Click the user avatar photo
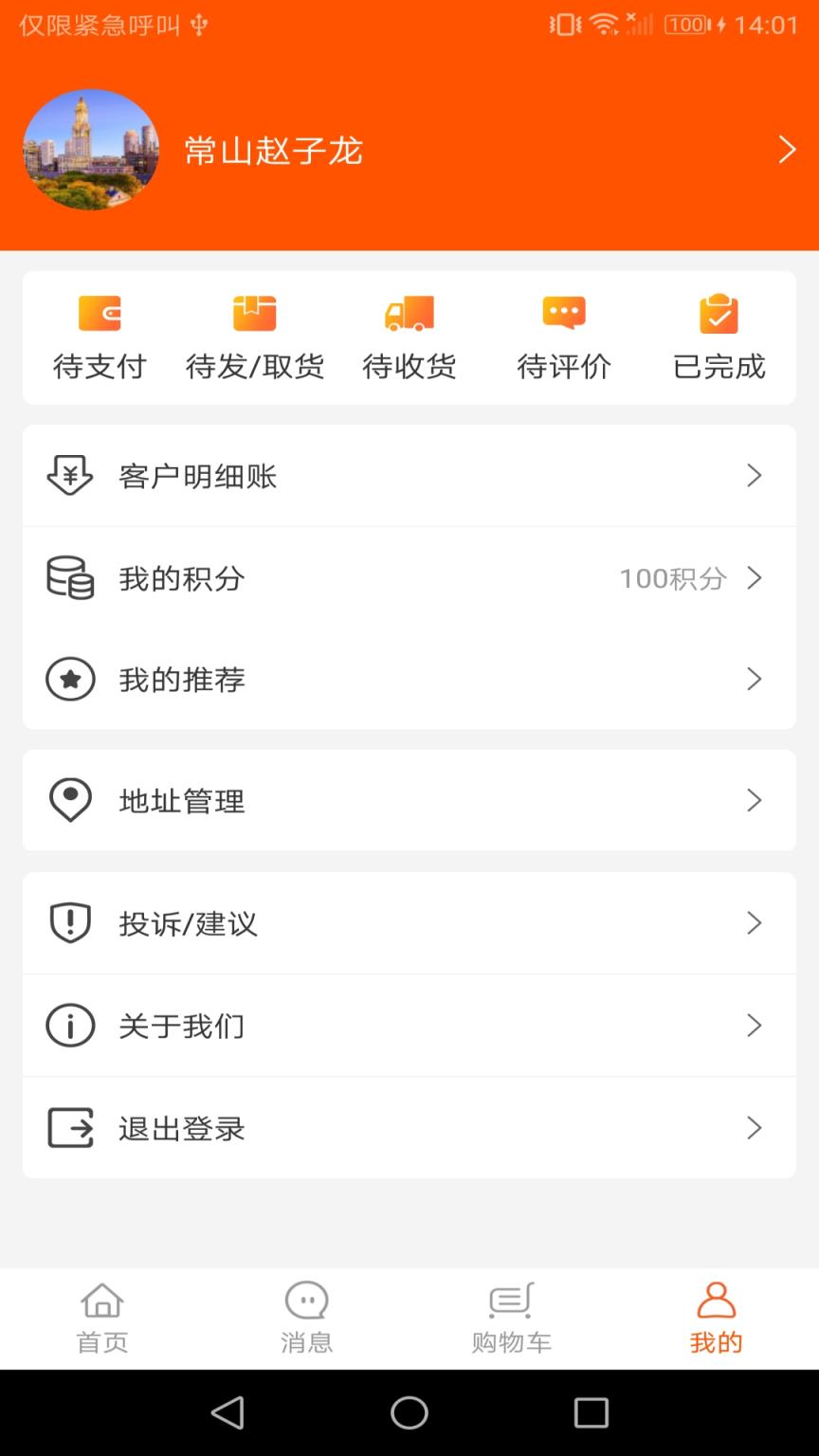This screenshot has width=819, height=1456. coord(91,150)
